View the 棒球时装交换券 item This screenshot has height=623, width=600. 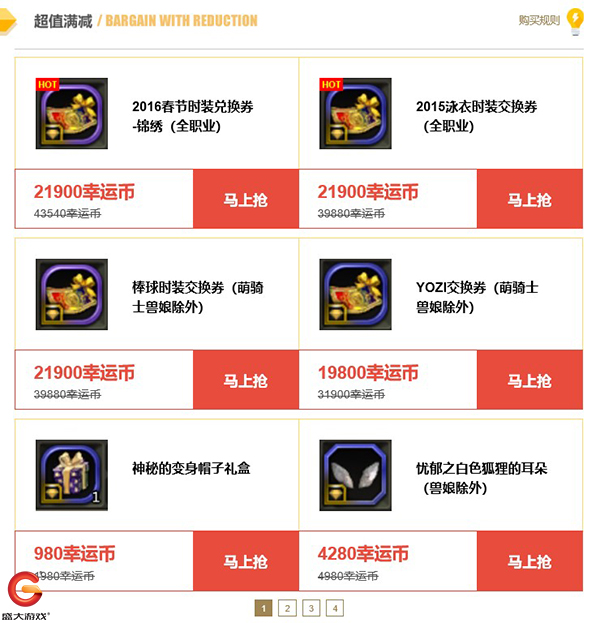pos(71,295)
